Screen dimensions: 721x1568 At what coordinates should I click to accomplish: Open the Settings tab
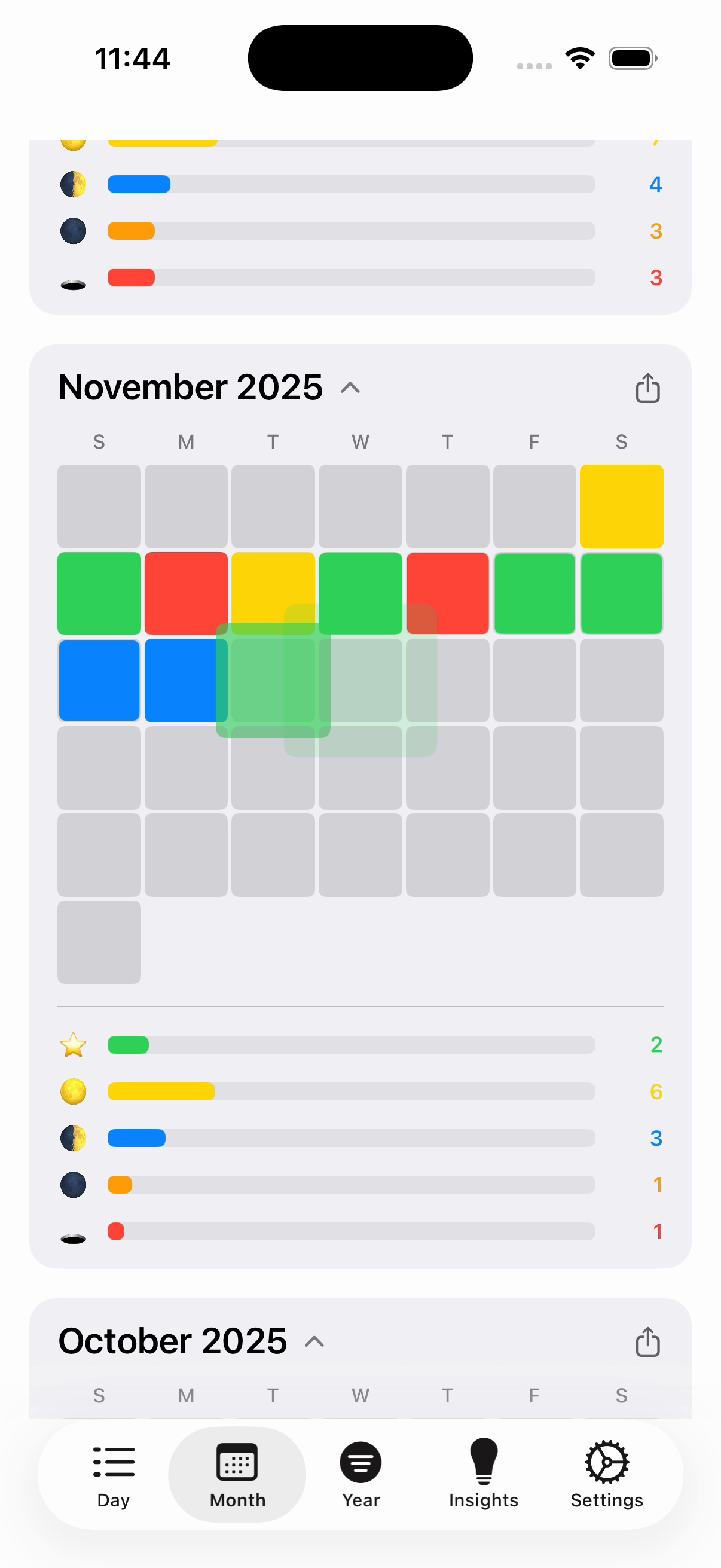(x=607, y=1474)
